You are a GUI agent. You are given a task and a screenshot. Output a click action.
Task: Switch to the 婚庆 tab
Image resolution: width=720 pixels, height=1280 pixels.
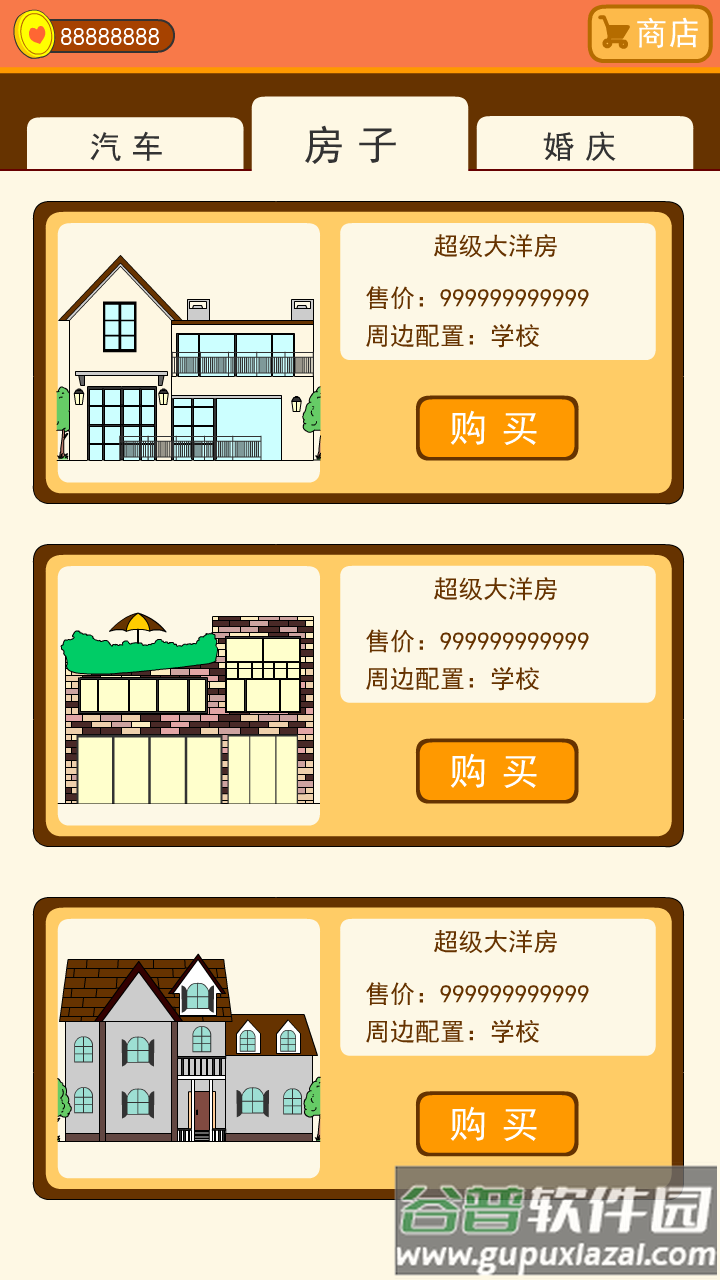click(583, 146)
